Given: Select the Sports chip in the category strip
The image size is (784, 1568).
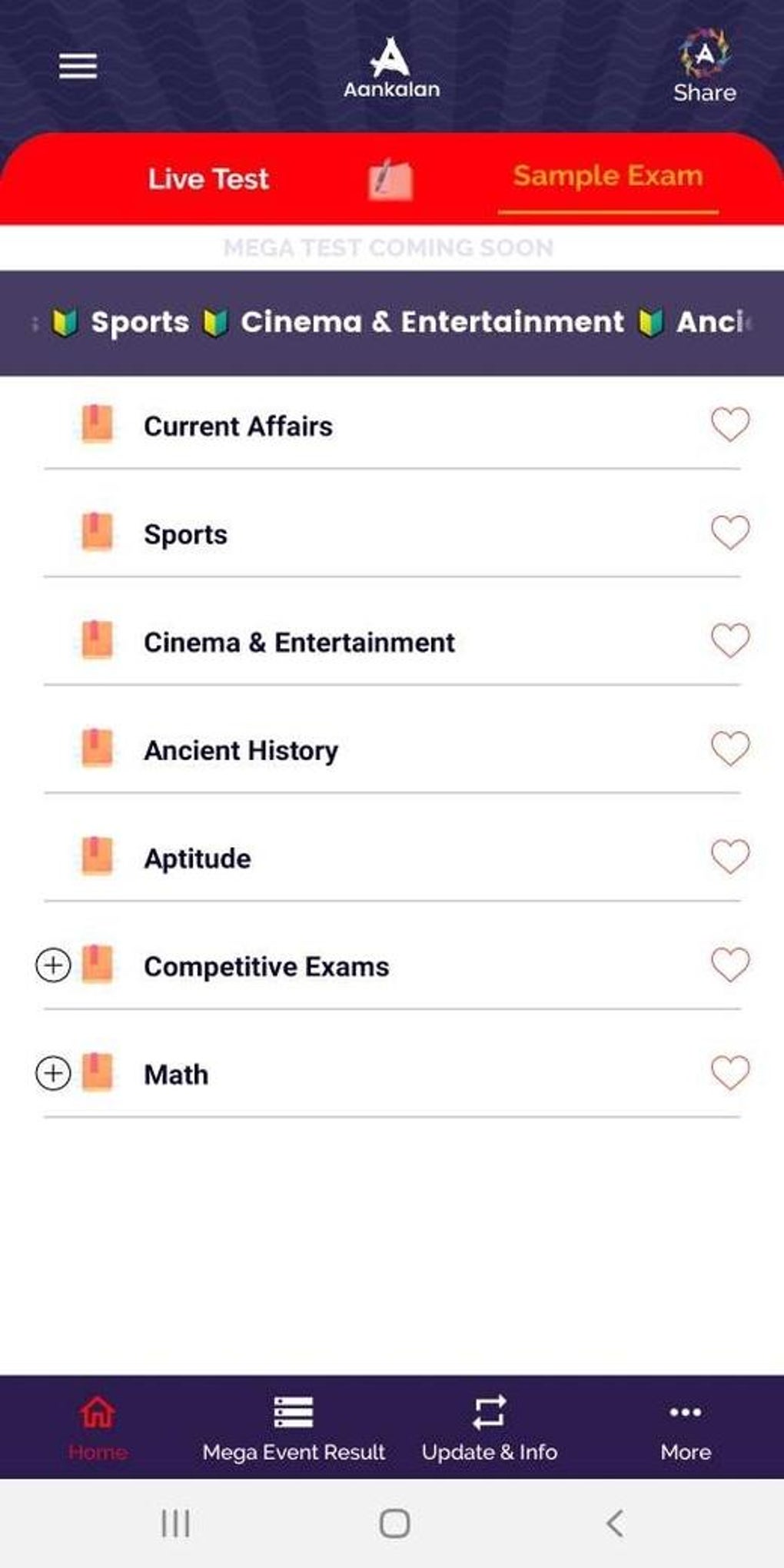Looking at the screenshot, I should pos(138,322).
